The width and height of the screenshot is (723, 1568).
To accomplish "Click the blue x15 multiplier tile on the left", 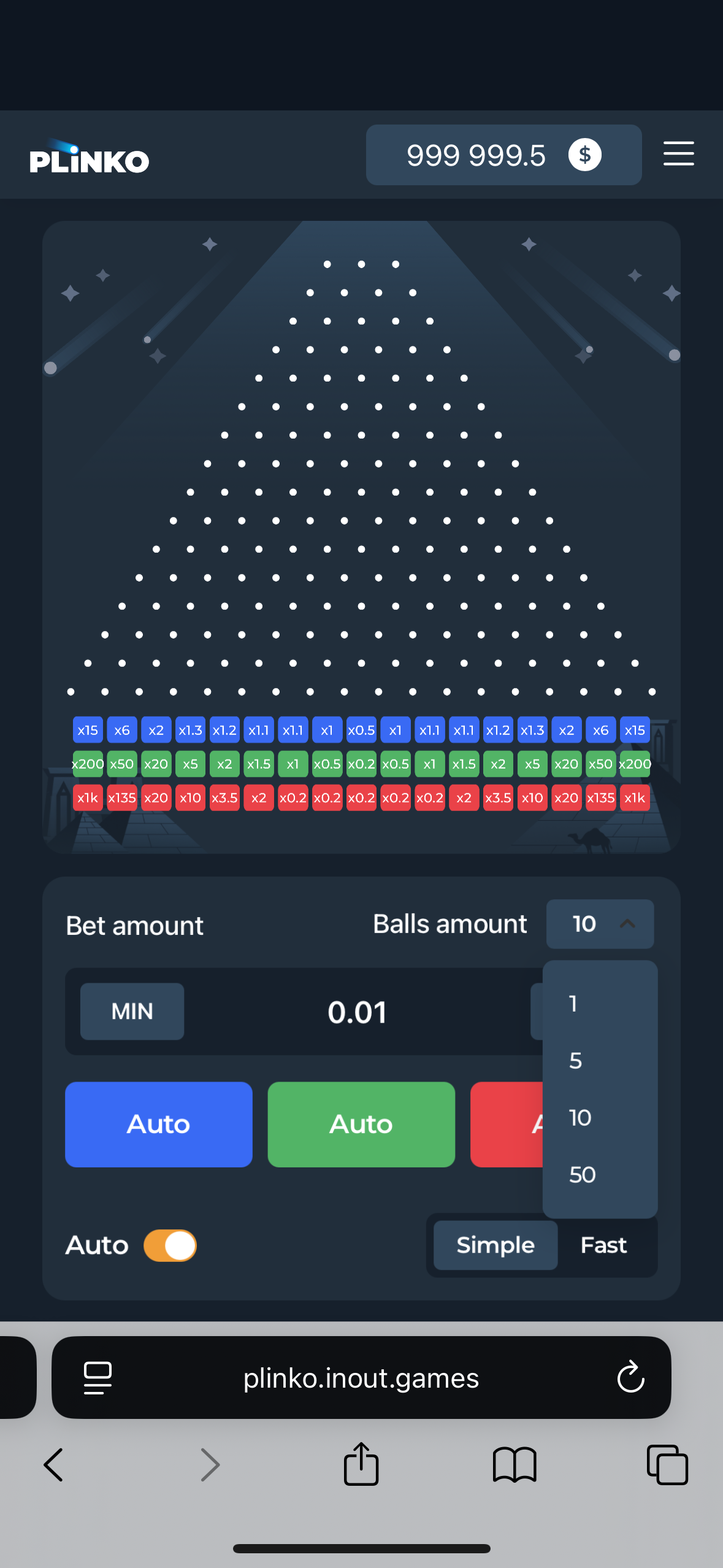I will [88, 730].
